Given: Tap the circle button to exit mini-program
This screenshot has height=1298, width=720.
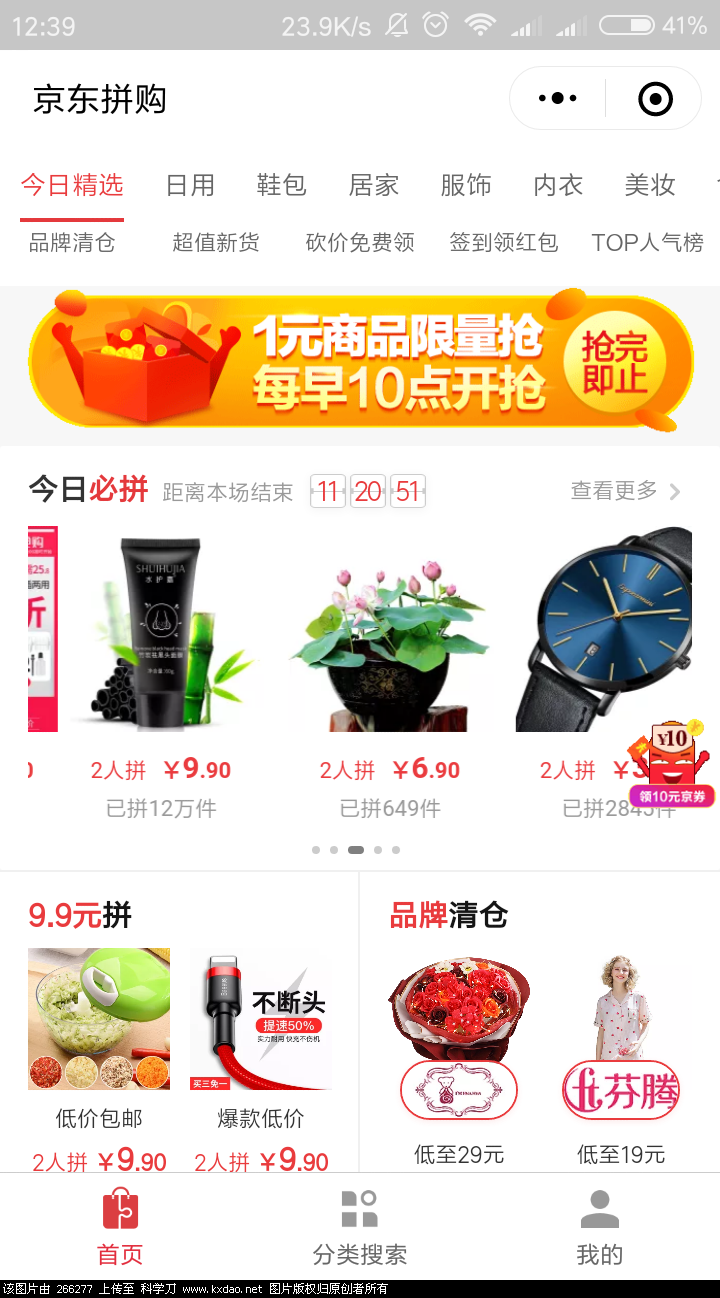Looking at the screenshot, I should [654, 98].
